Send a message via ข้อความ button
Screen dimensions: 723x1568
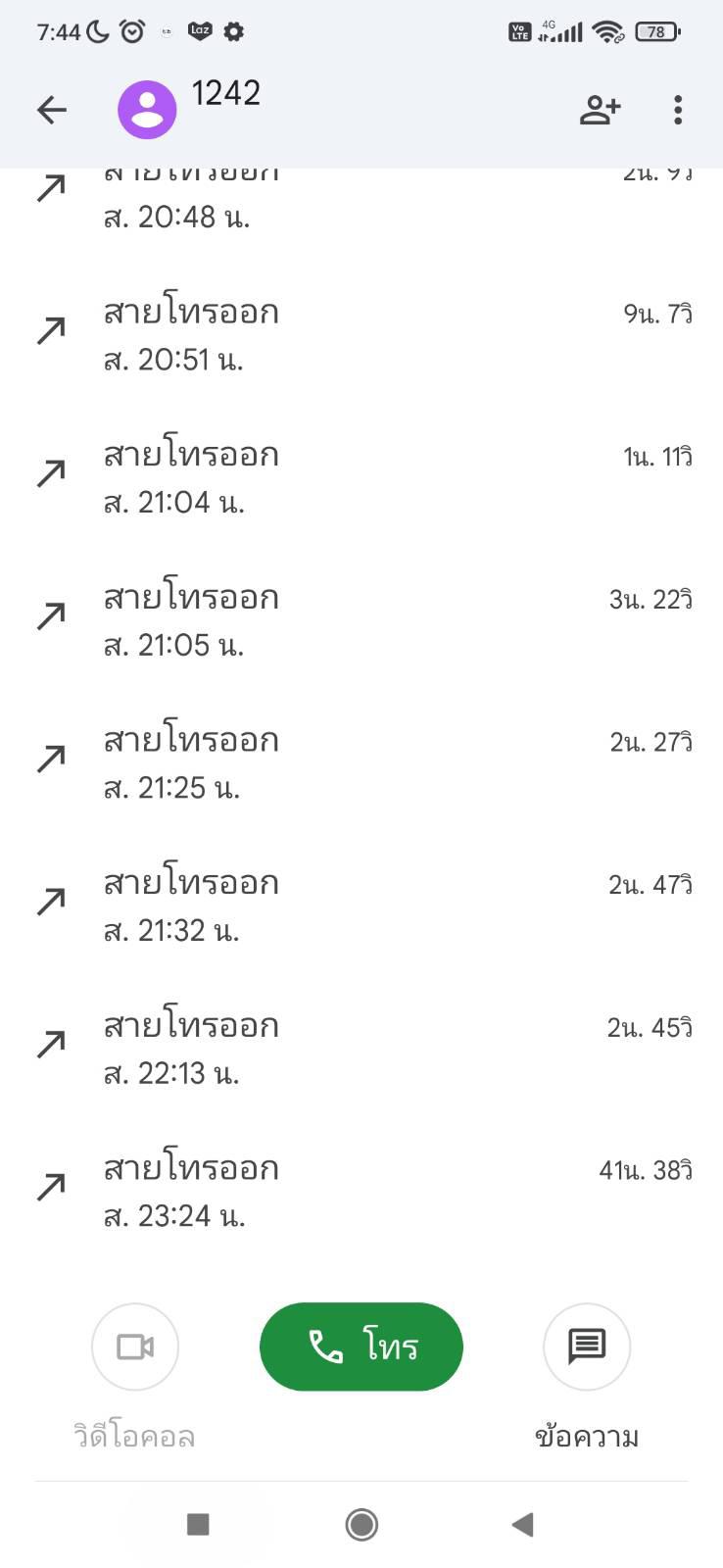pos(587,1347)
